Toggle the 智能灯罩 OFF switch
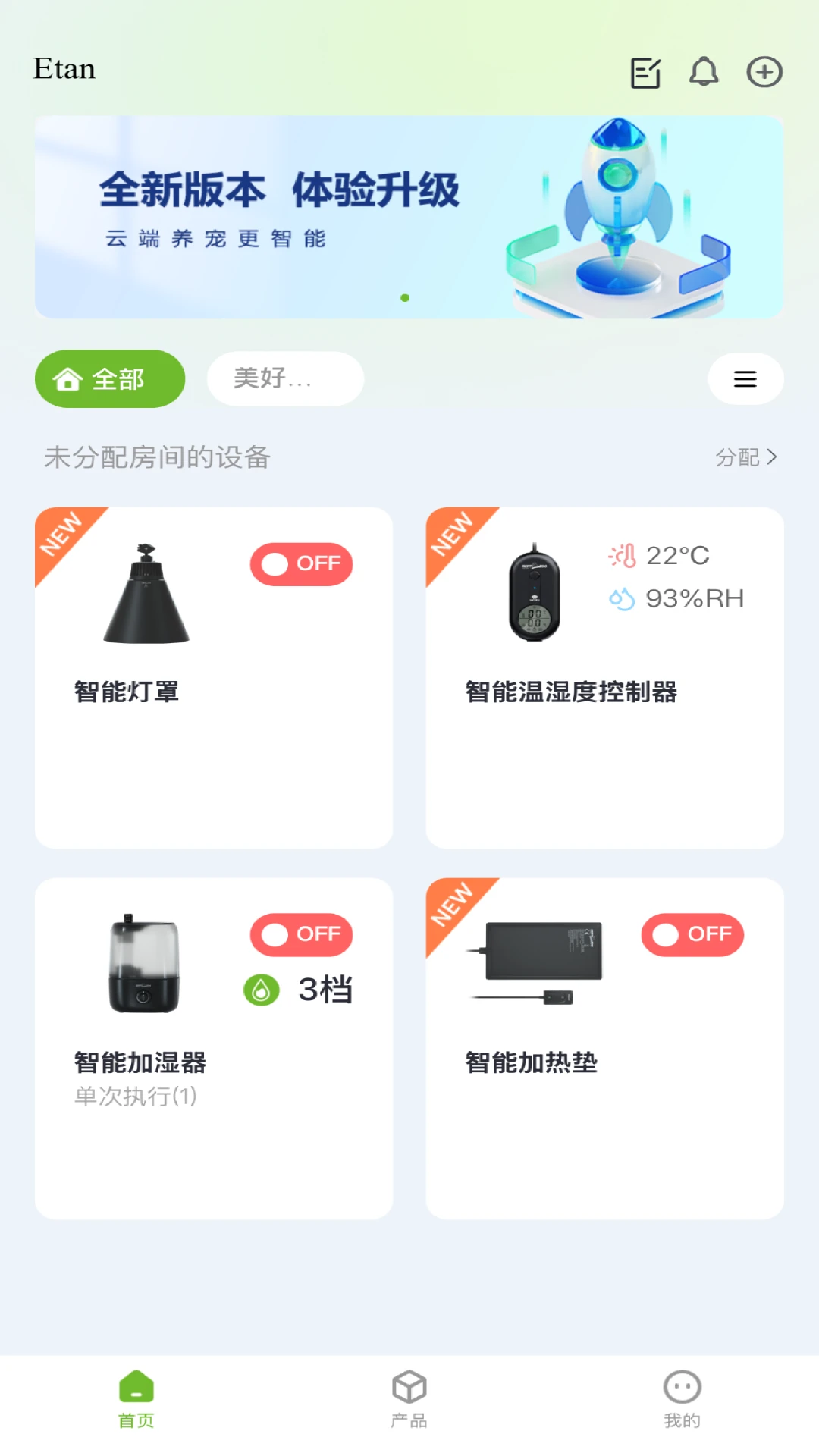Image resolution: width=819 pixels, height=1456 pixels. (302, 564)
